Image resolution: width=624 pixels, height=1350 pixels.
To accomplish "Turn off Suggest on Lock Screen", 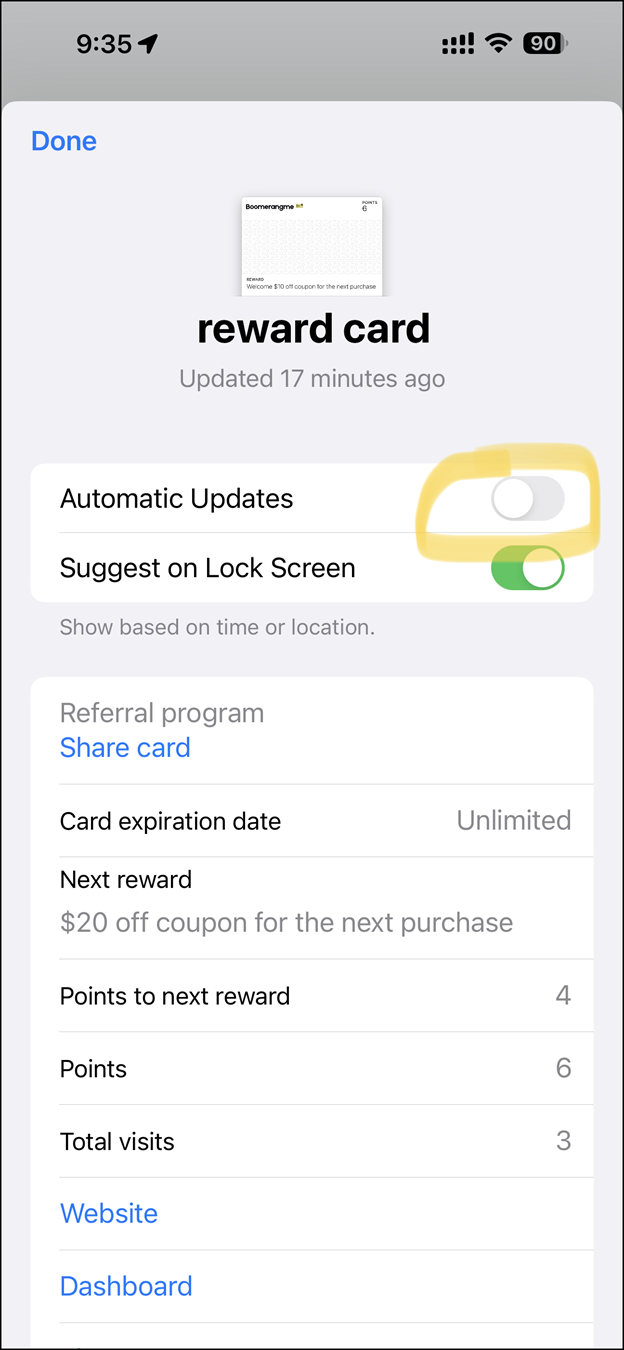I will coord(527,568).
